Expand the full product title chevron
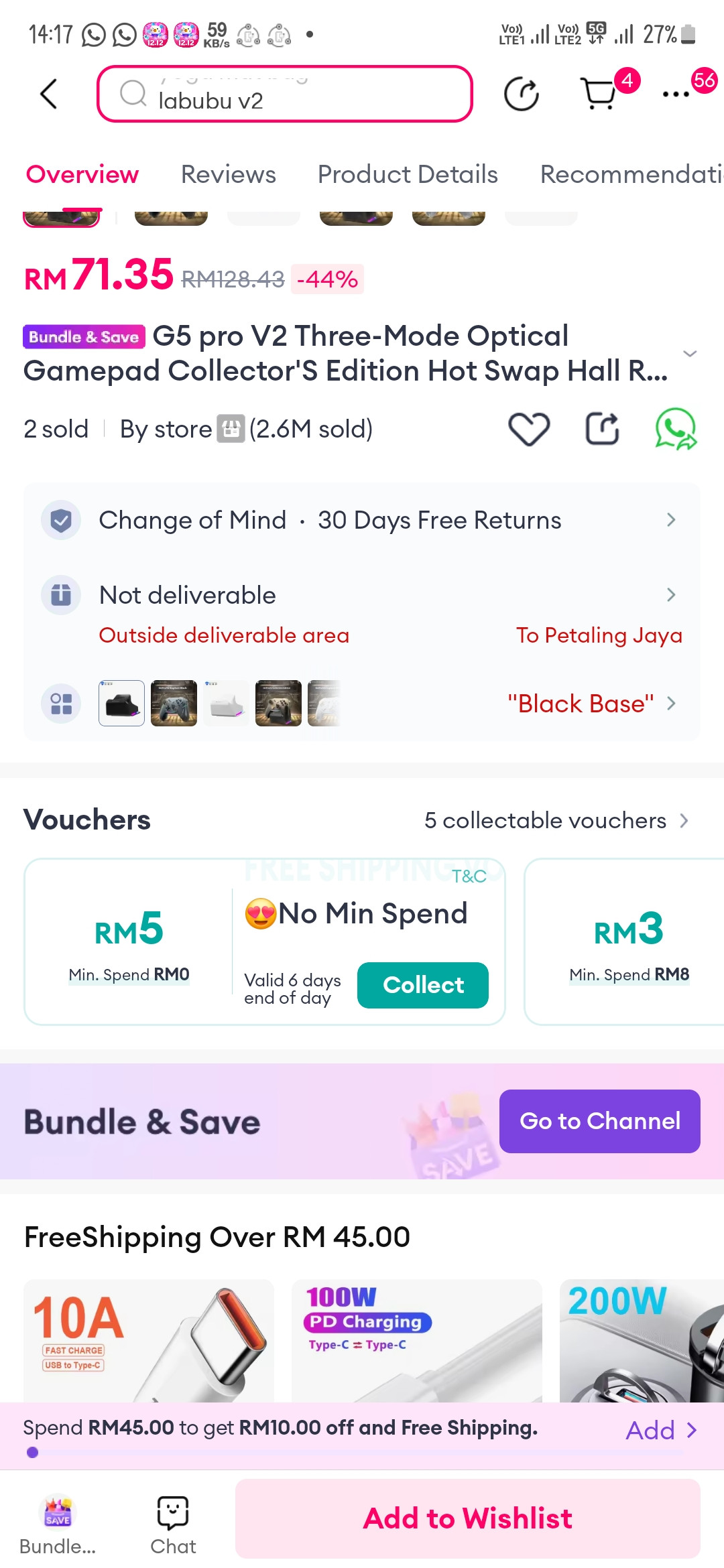This screenshot has height=1568, width=724. 690,353
